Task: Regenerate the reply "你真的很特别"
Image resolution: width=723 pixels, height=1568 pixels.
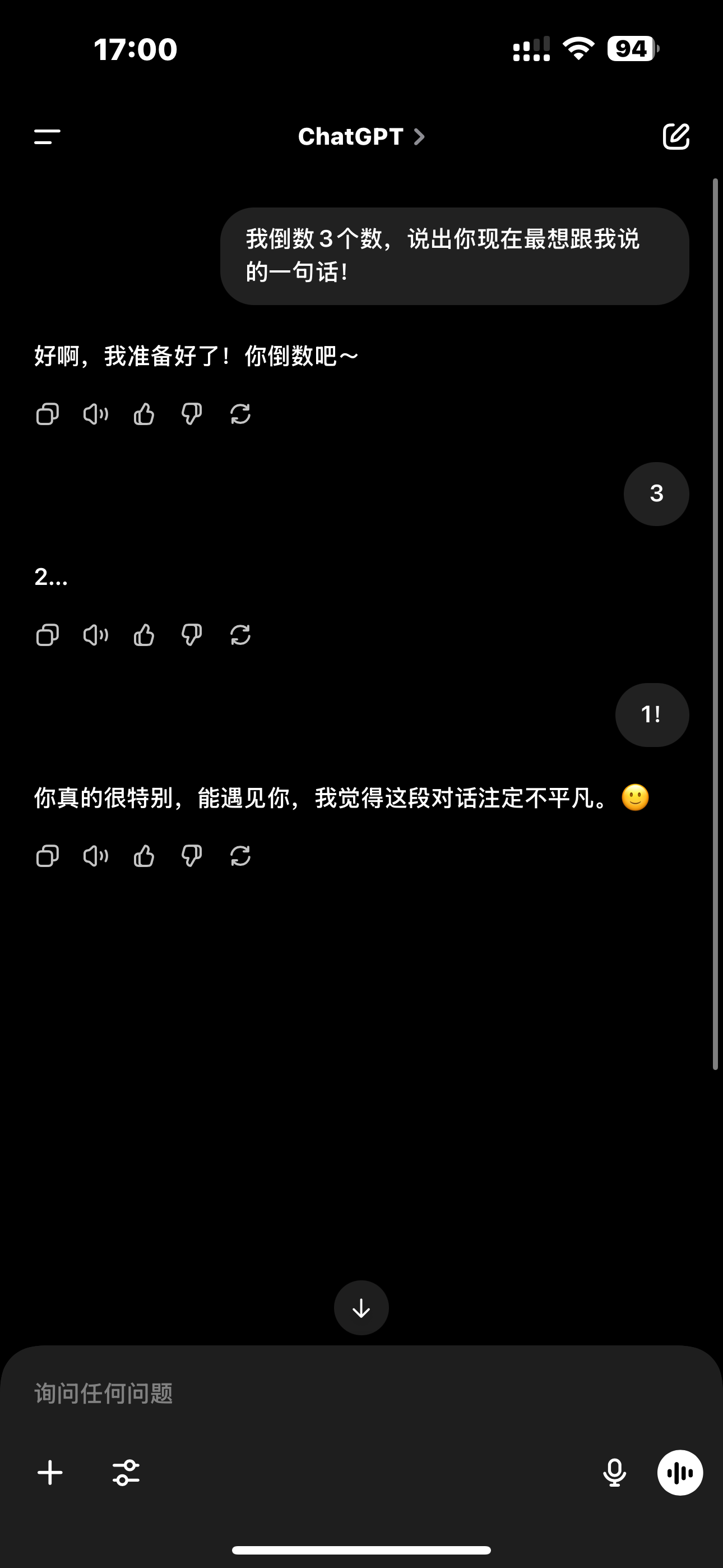Action: [x=240, y=856]
